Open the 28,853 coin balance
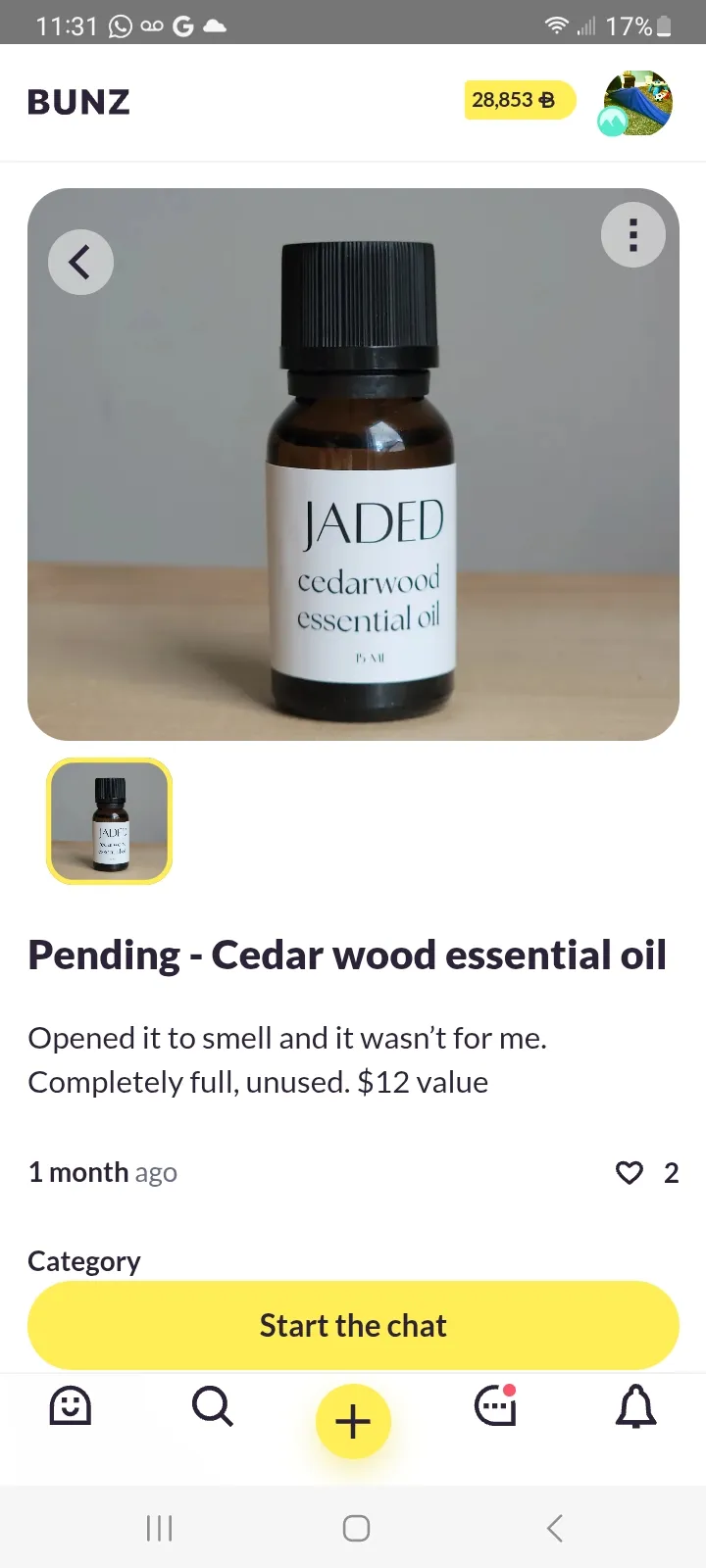The width and height of the screenshot is (706, 1568). point(518,100)
